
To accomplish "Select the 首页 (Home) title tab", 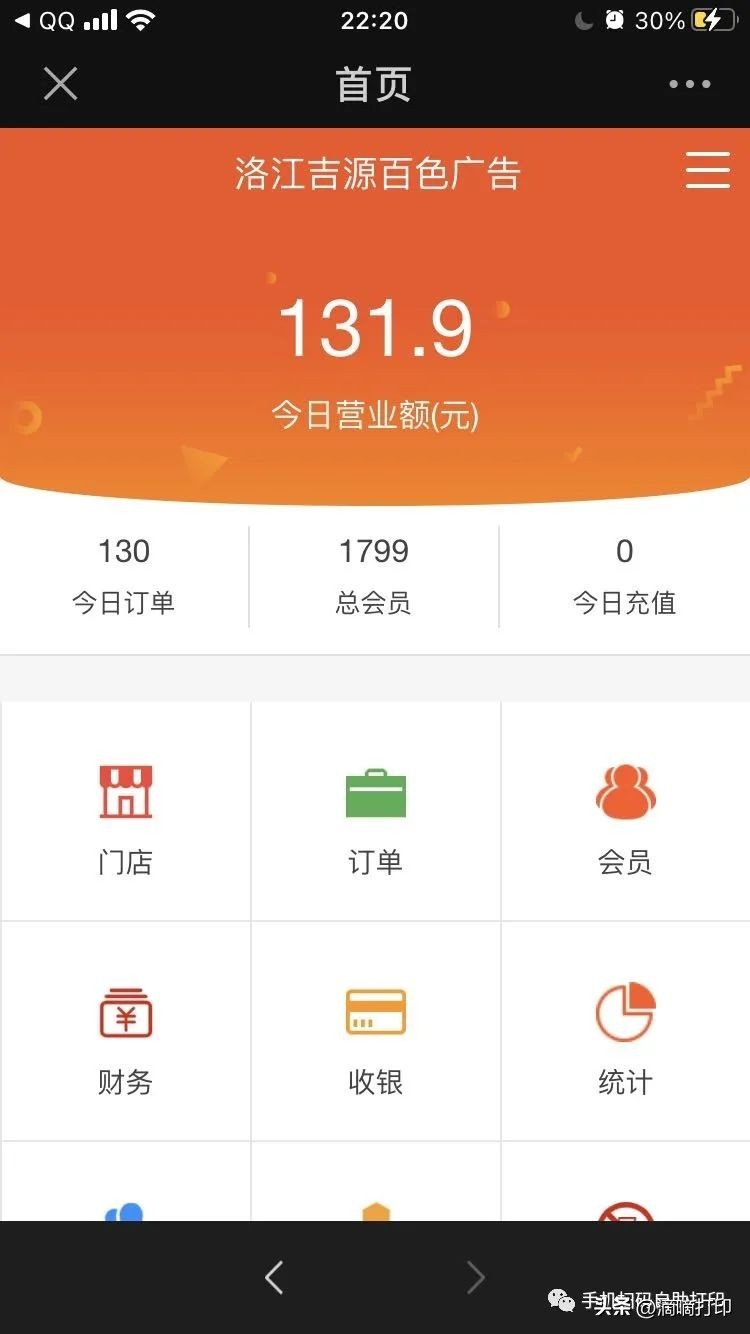I will tap(373, 84).
